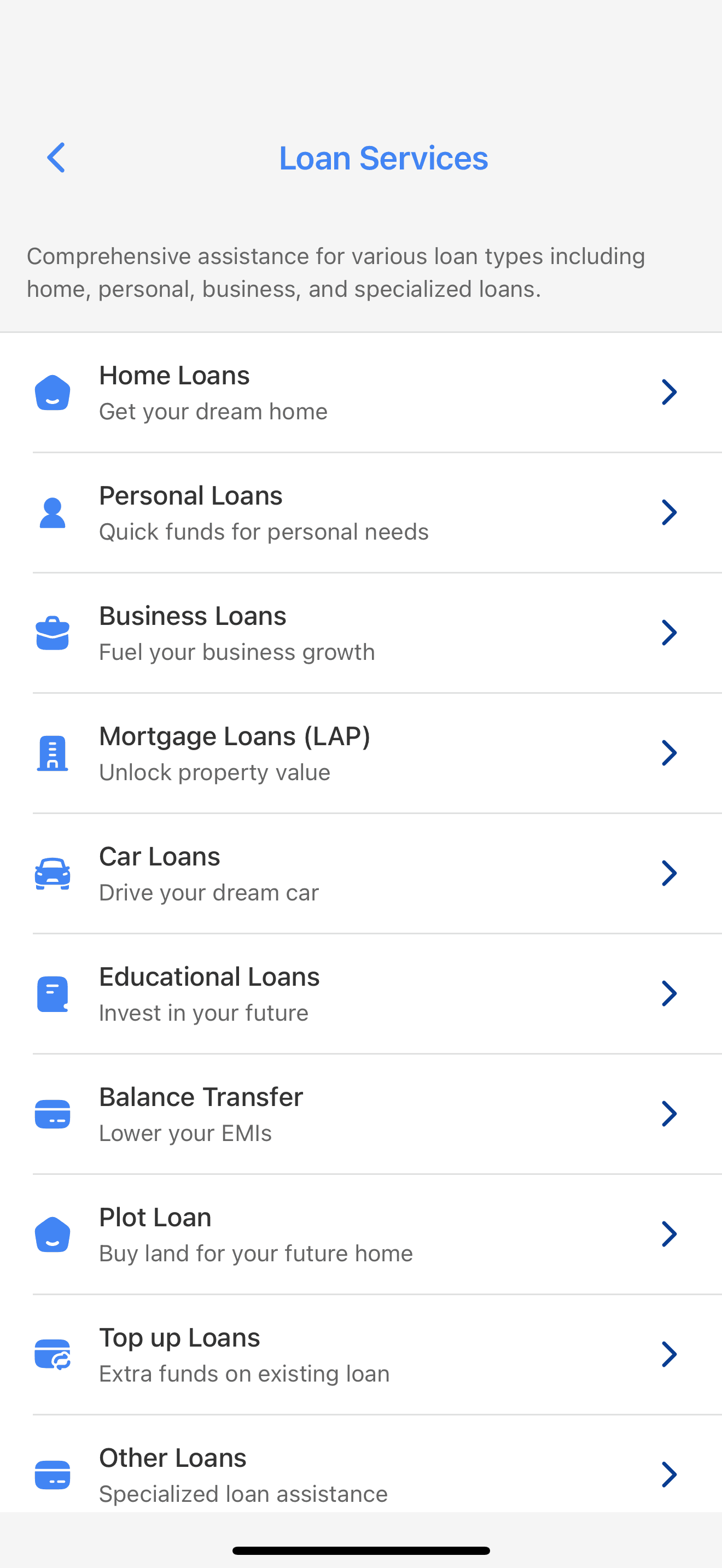Open Business Loans details
This screenshot has height=1568, width=722.
(x=360, y=633)
